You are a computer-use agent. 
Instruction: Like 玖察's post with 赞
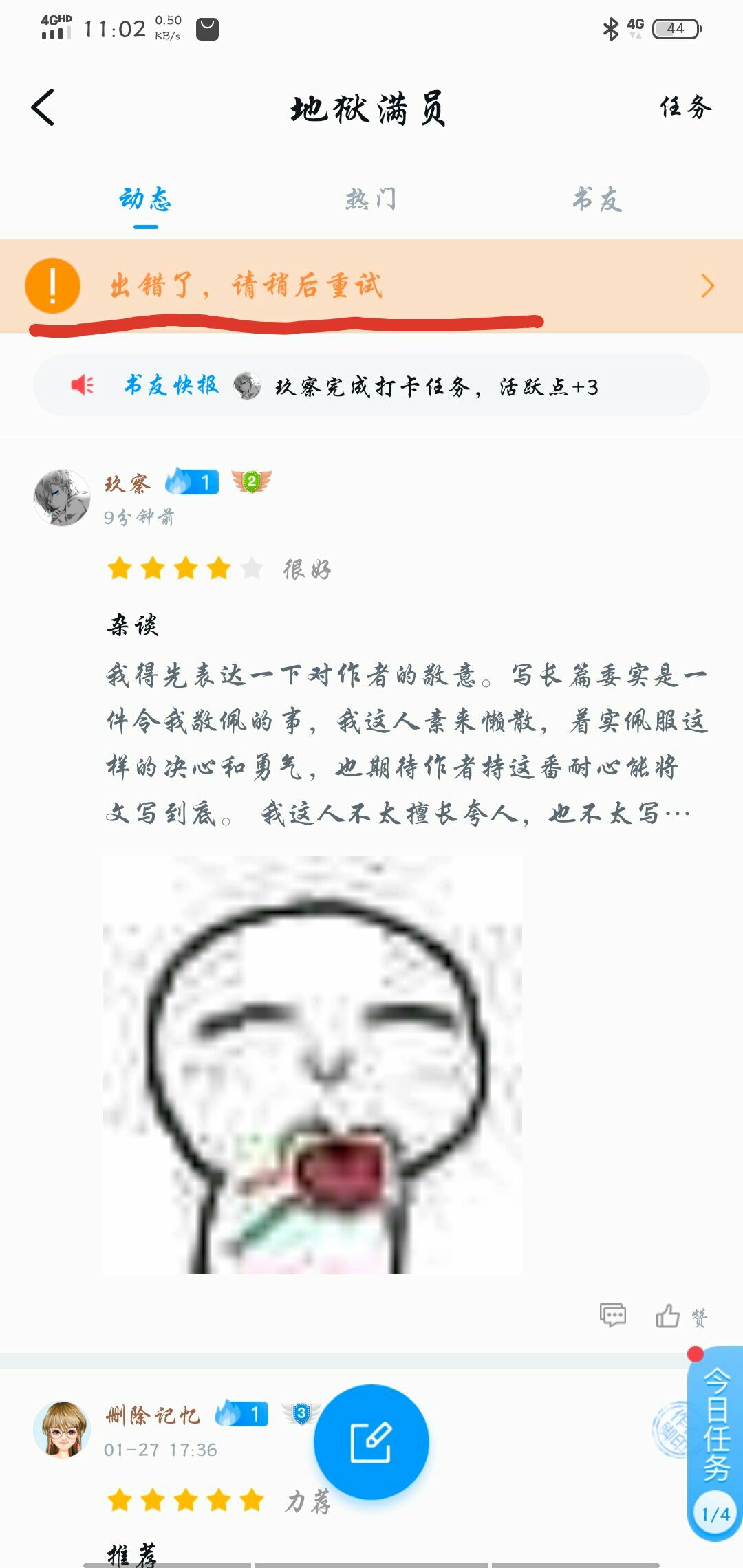point(681,1316)
